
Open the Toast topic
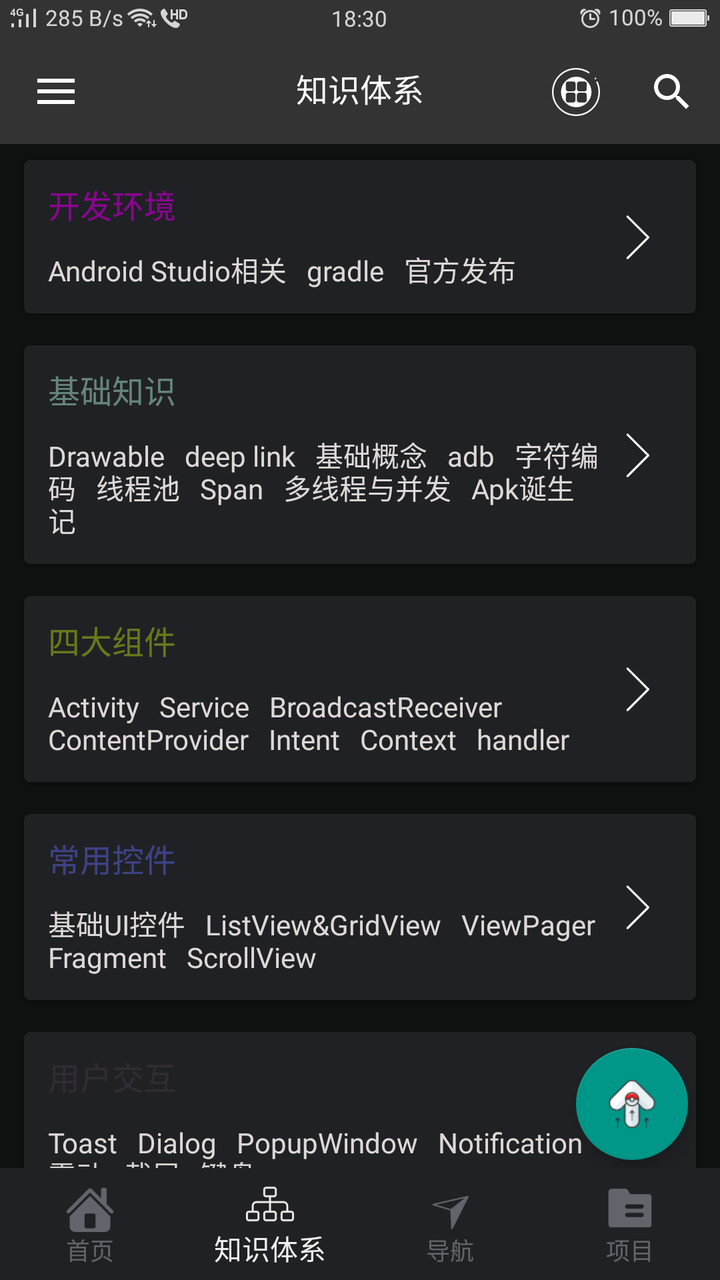tap(83, 1144)
